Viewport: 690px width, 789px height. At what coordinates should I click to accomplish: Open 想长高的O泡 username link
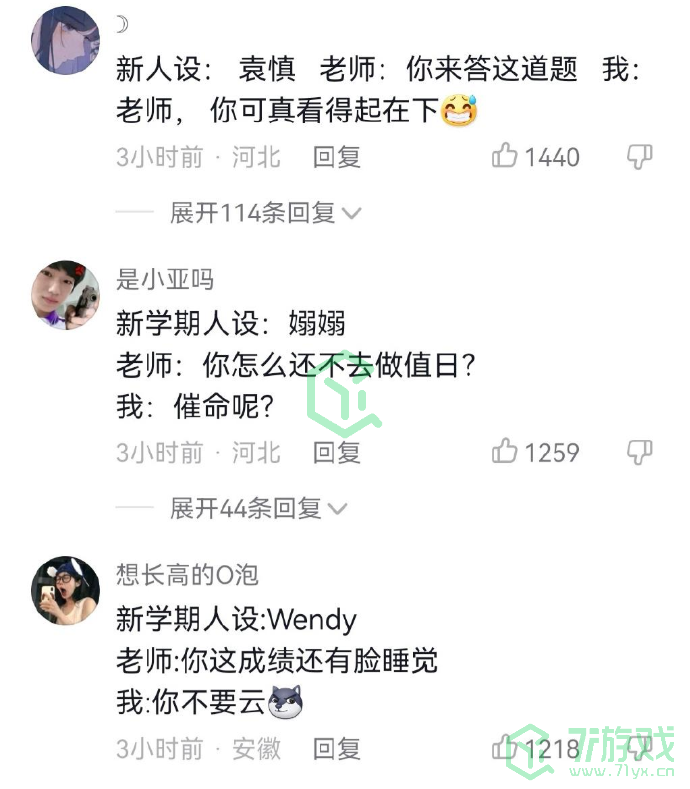coord(187,575)
